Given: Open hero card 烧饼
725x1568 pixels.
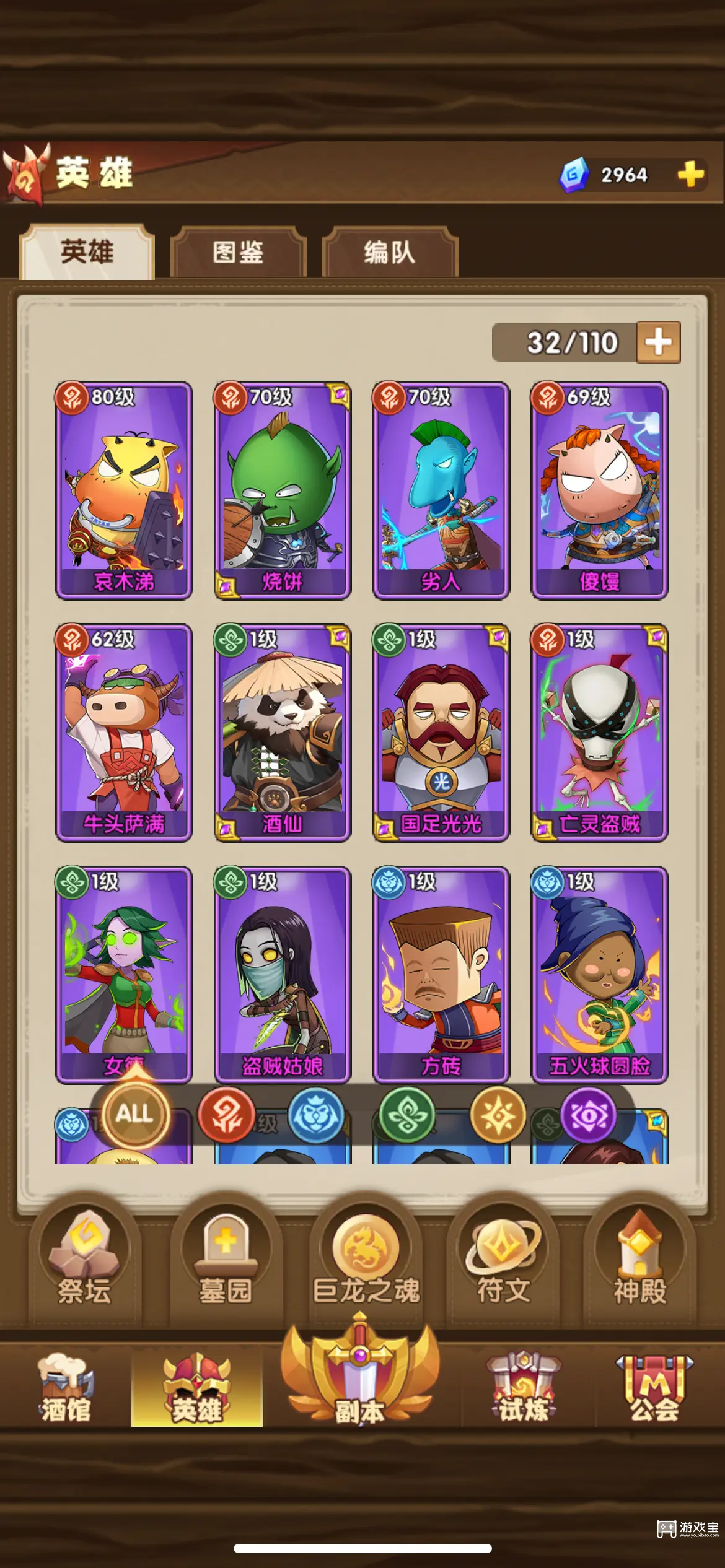Looking at the screenshot, I should click(283, 490).
